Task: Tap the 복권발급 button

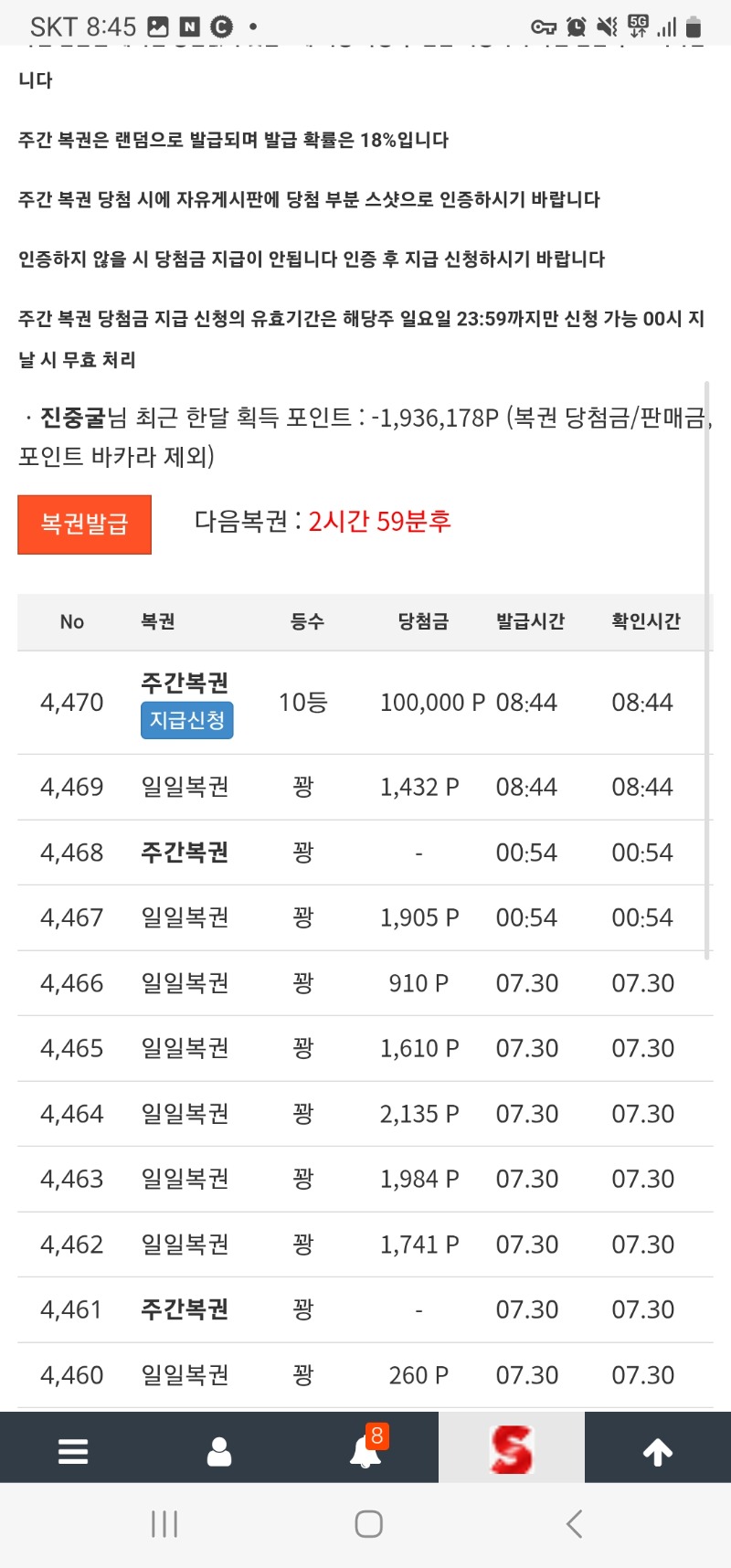Action: 84,524
